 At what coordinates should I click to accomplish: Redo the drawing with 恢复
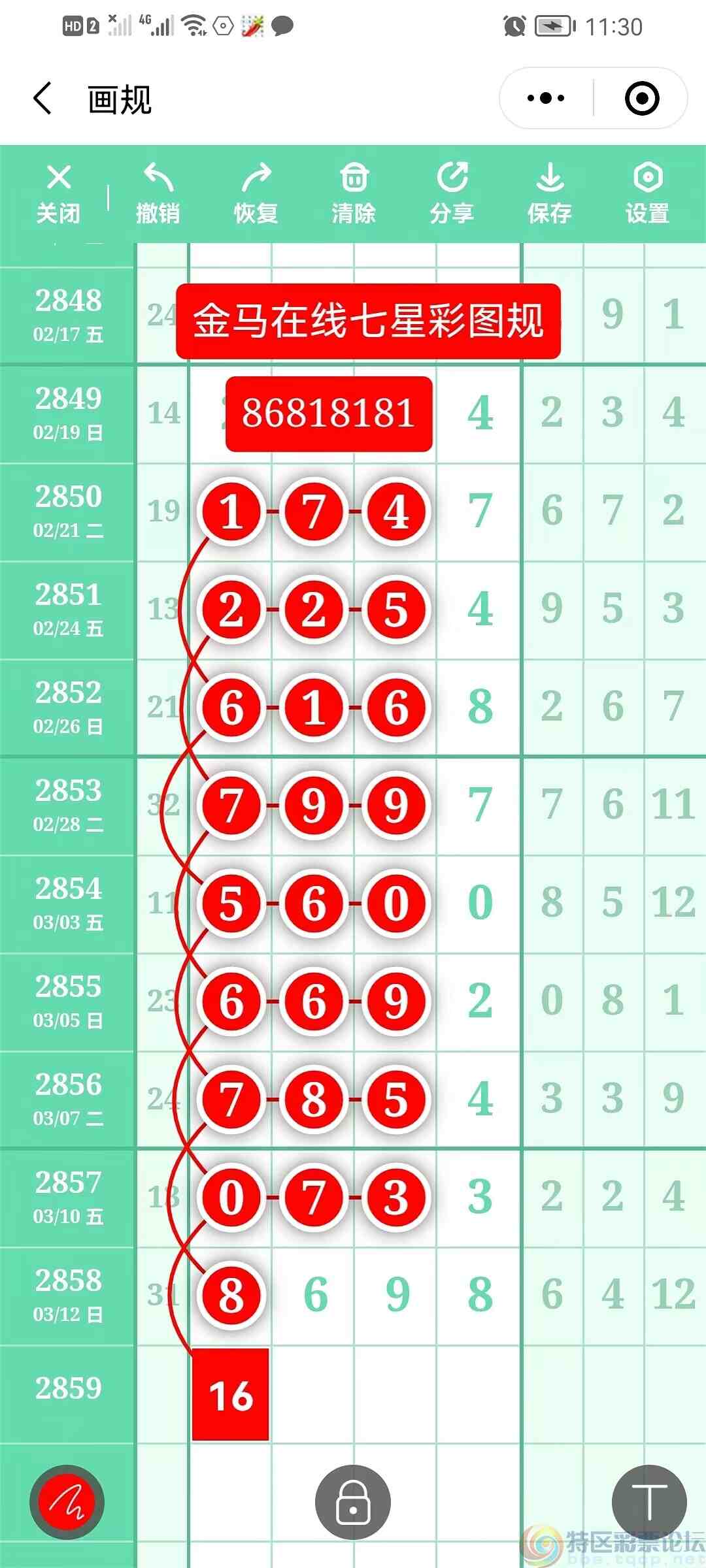point(256,194)
